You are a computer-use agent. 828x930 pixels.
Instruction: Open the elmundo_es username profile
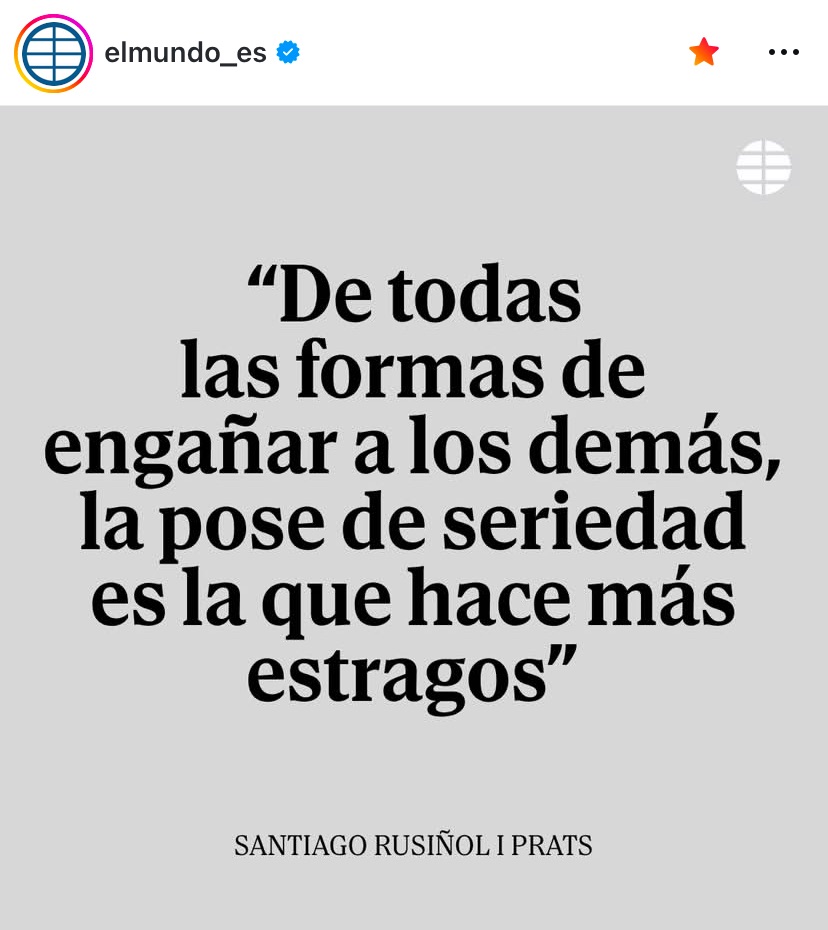coord(185,53)
